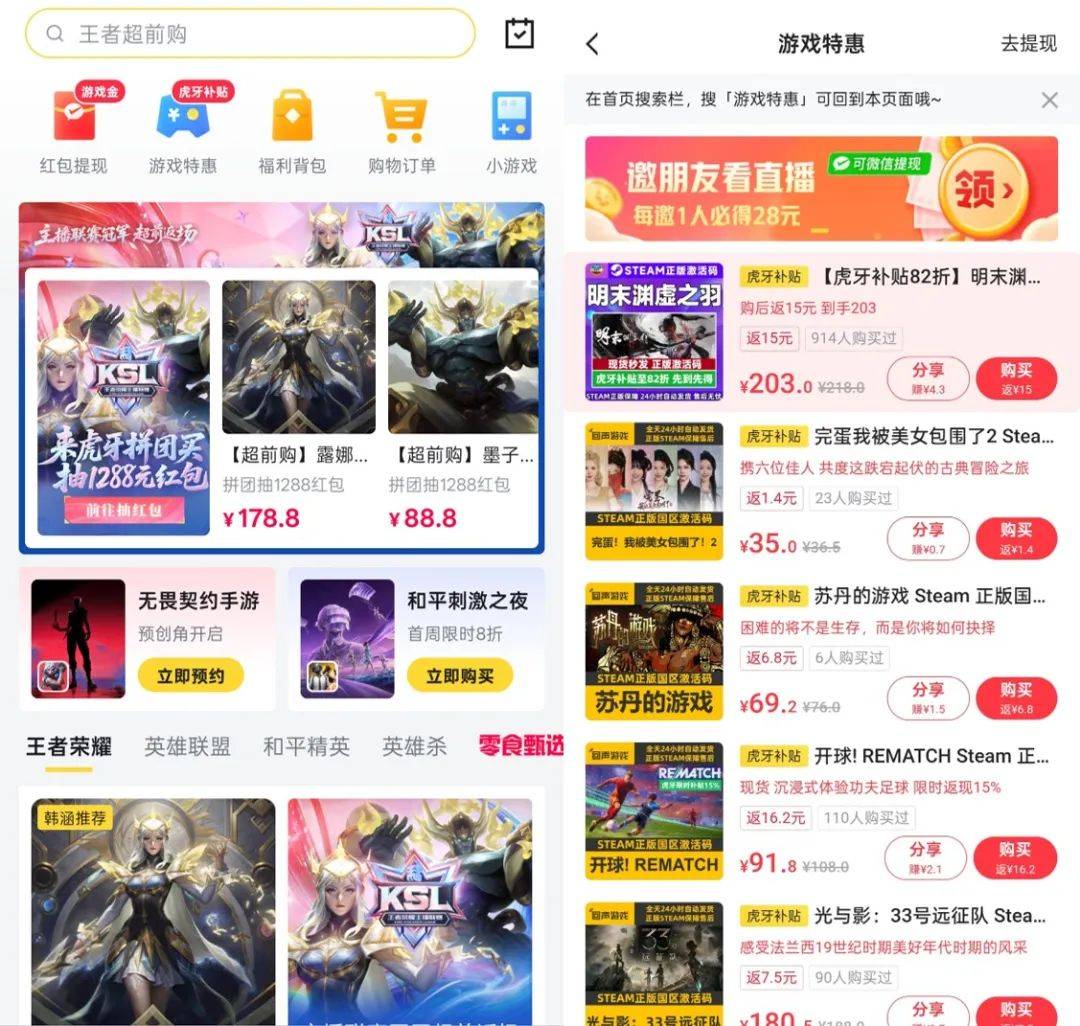The width and height of the screenshot is (1080, 1026).
Task: Buy 明末渊虚之羽 with ¥15 cashback
Action: 1015,377
